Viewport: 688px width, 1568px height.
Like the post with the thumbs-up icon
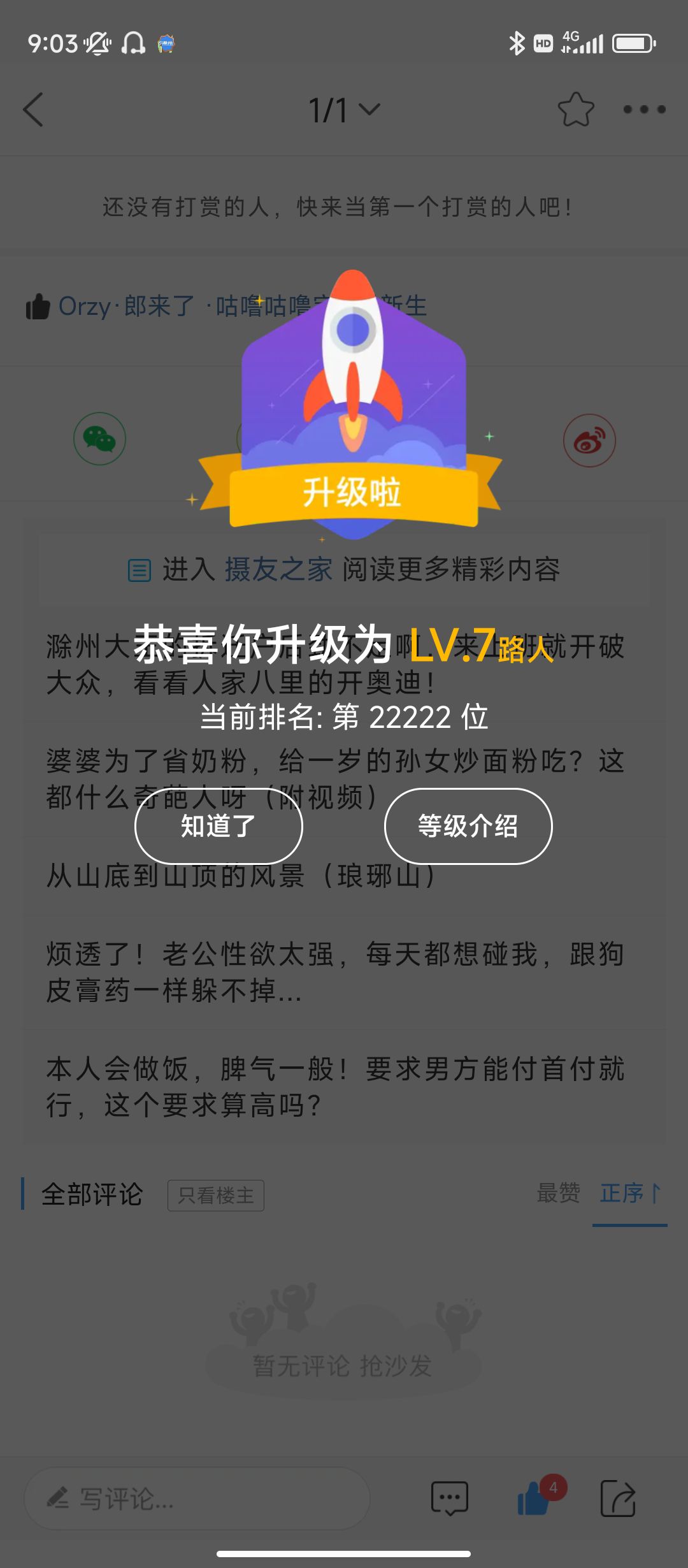[x=534, y=1499]
